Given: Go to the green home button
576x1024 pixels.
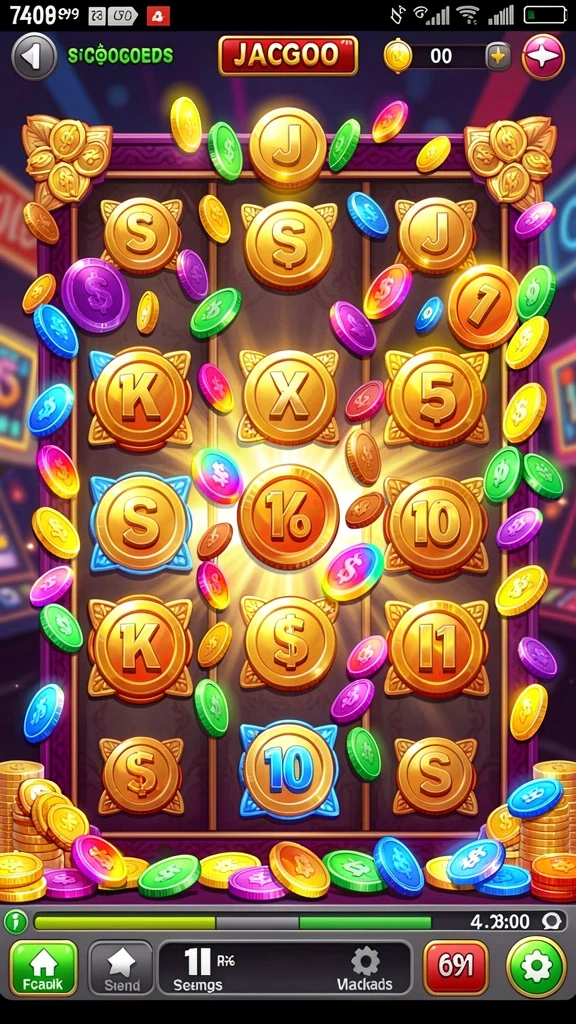Looking at the screenshot, I should pos(43,967).
